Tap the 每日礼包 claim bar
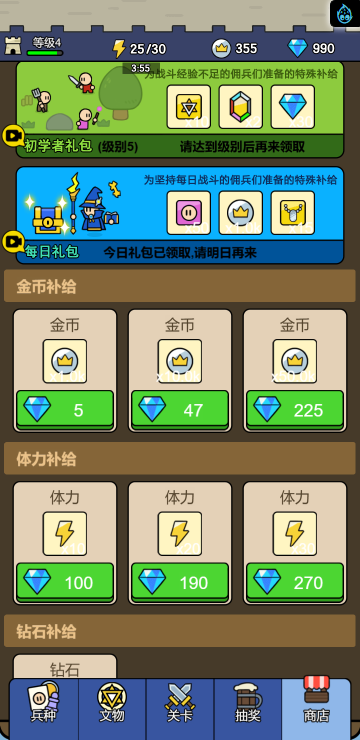The image size is (360, 740). pos(180,252)
